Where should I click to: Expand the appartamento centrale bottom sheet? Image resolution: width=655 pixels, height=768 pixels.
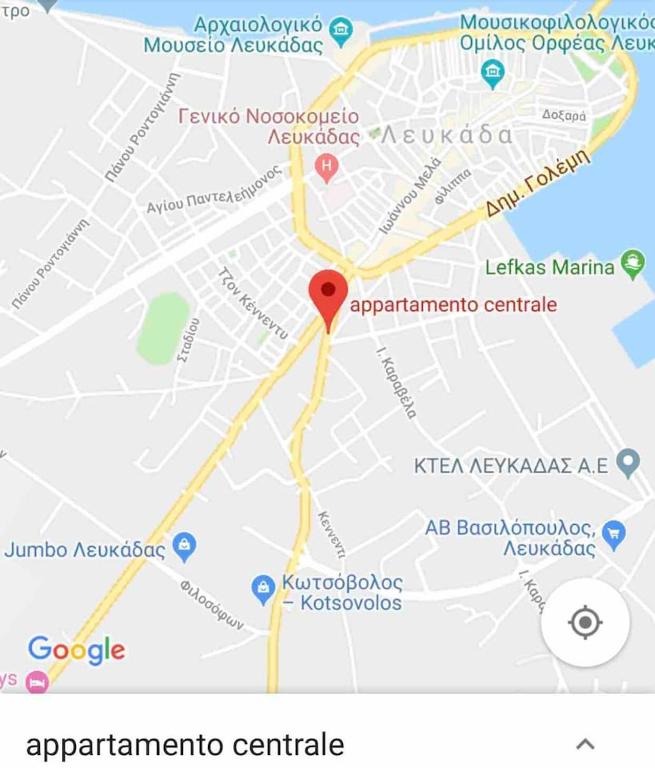[x=586, y=744]
